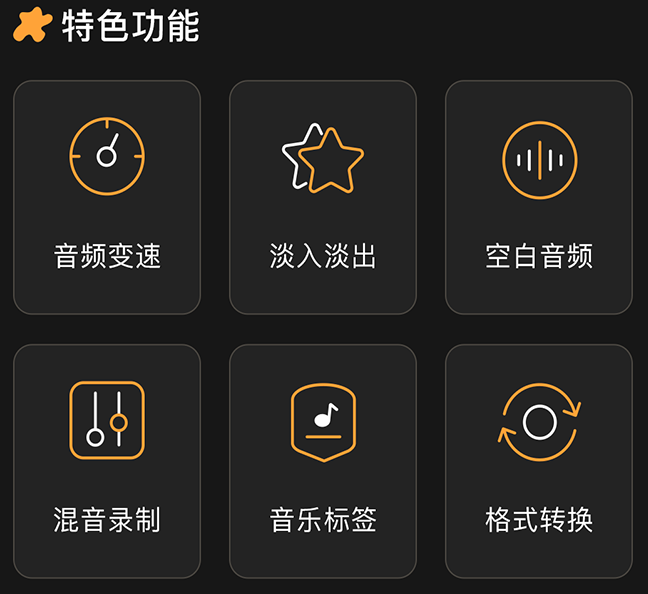Launch the 空白音频 blank audio tool
Viewport: 648px width, 594px height.
click(539, 197)
